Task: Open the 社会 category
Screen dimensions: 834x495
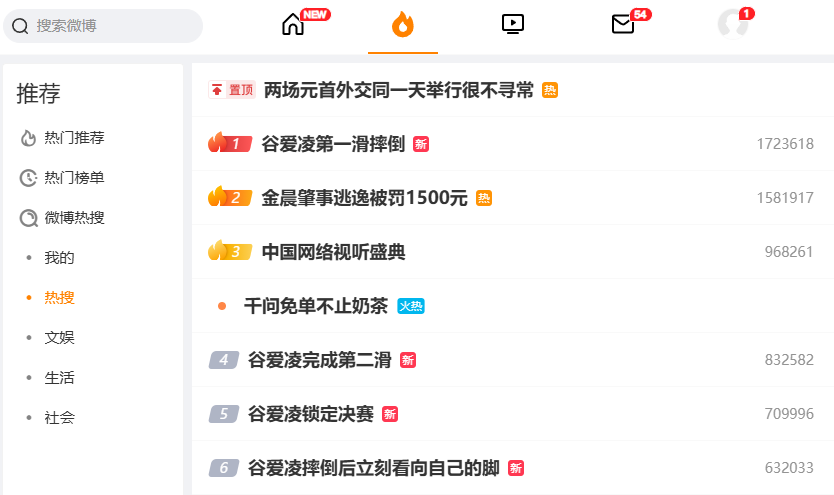Action: (x=59, y=418)
